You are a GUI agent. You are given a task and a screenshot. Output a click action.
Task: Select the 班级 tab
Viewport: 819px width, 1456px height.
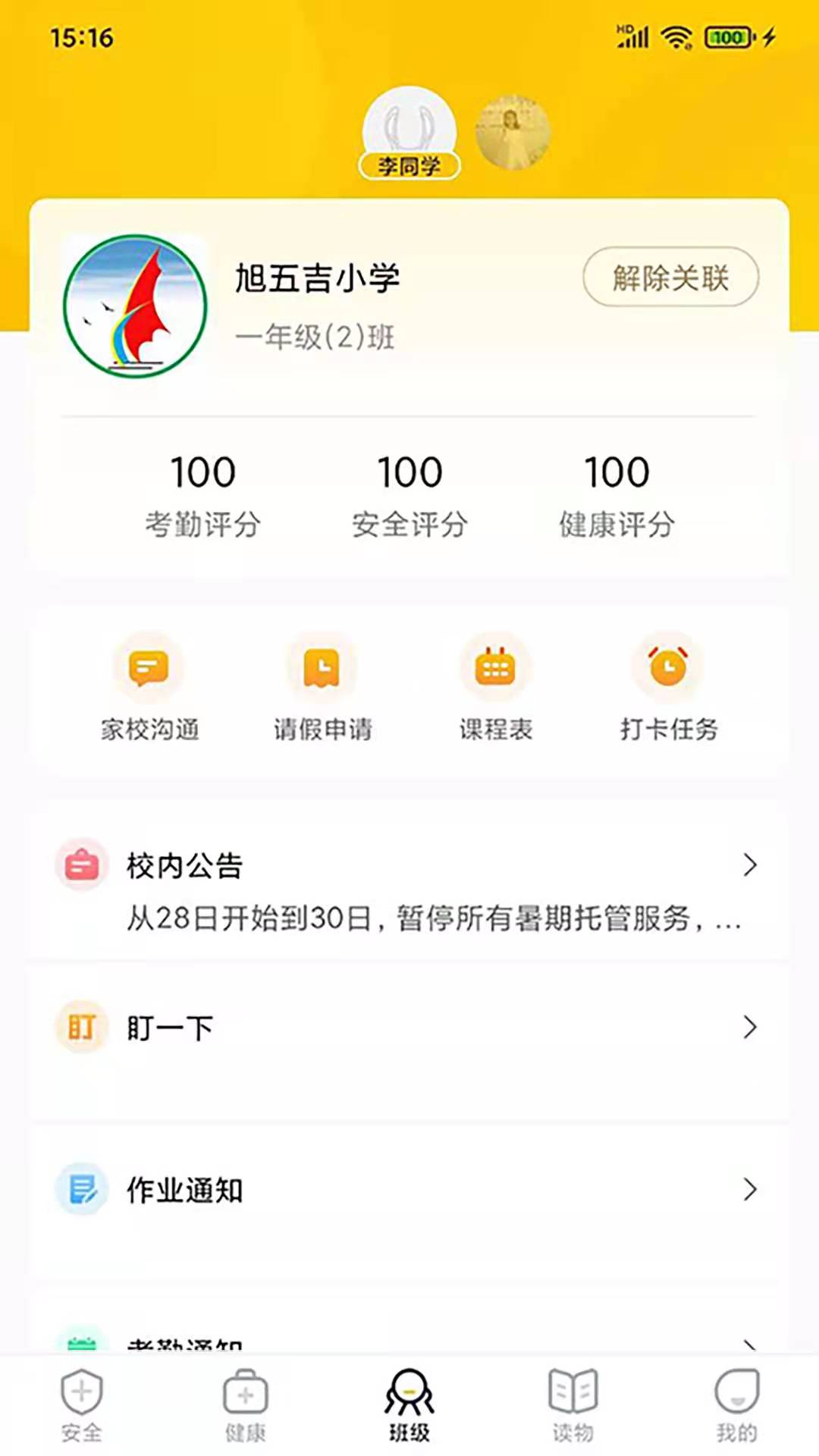(409, 1405)
